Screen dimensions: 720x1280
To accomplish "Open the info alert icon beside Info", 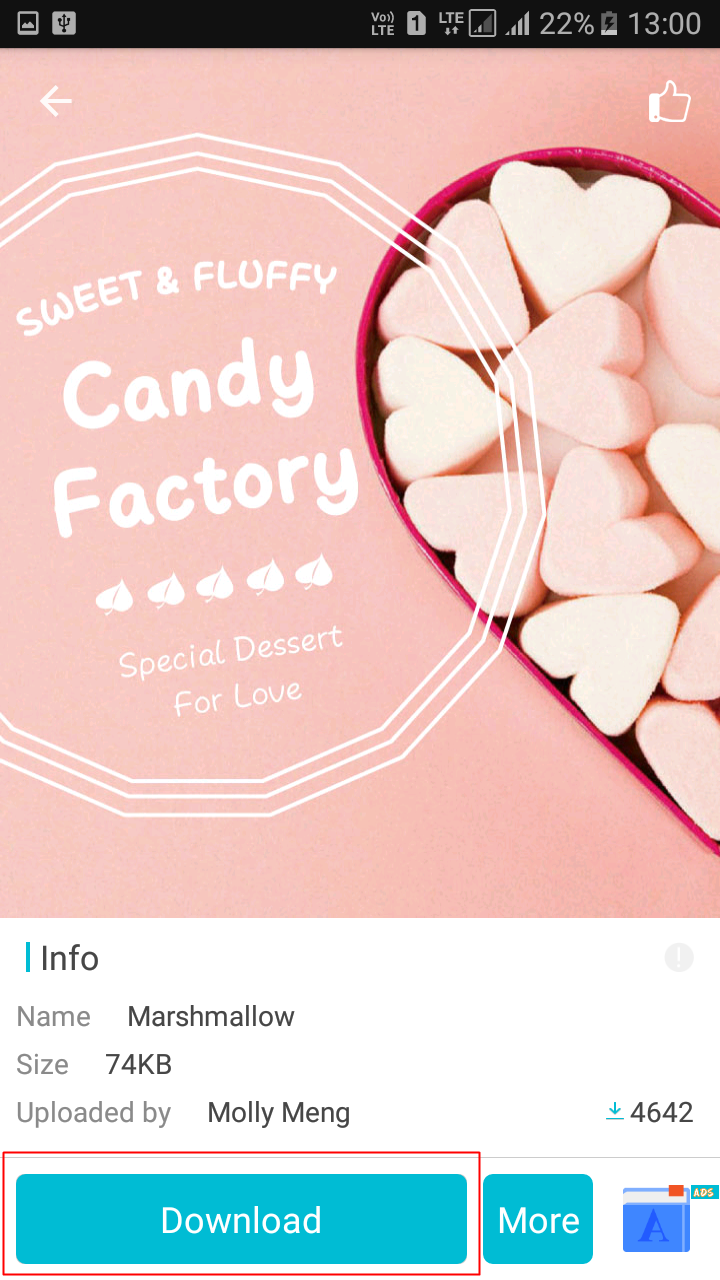I will 679,958.
